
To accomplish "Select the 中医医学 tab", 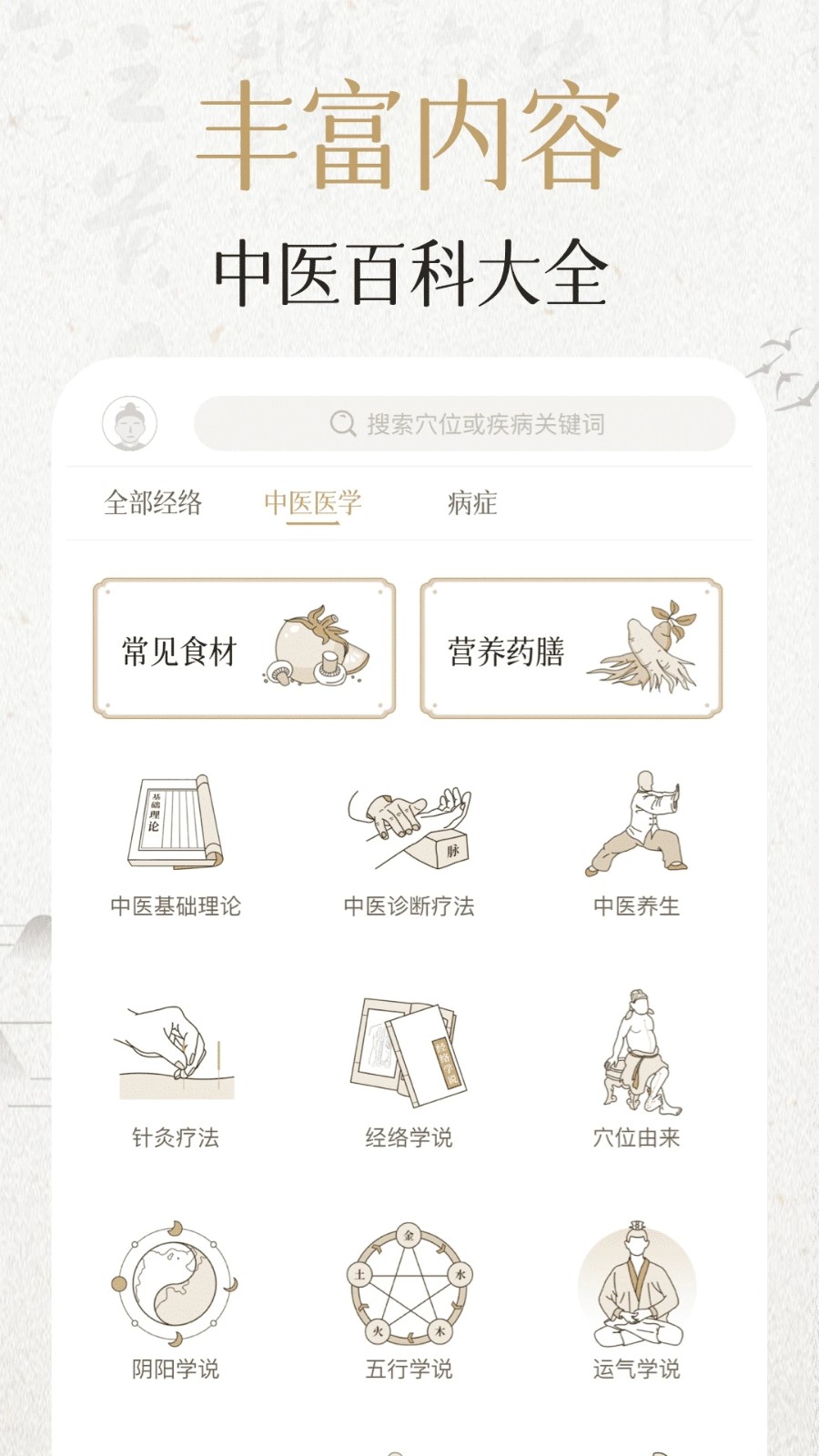I will (x=311, y=501).
